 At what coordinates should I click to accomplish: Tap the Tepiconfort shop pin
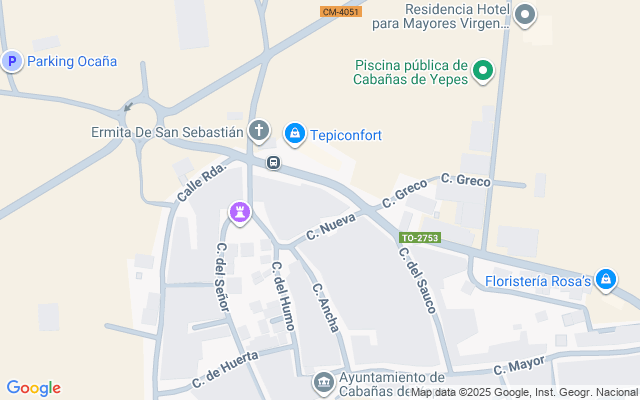tap(295, 134)
